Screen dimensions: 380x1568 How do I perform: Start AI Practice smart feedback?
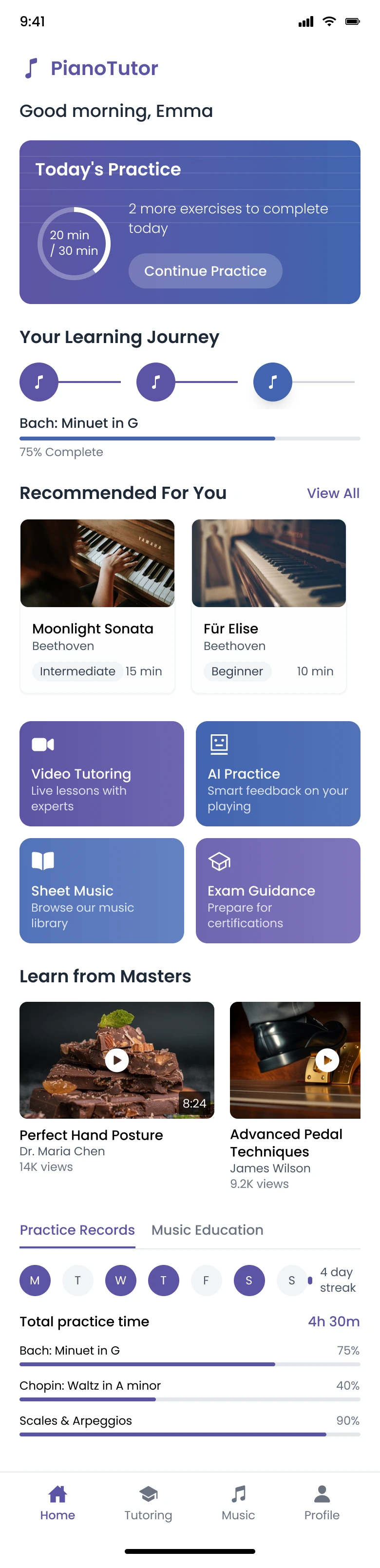pos(278,773)
